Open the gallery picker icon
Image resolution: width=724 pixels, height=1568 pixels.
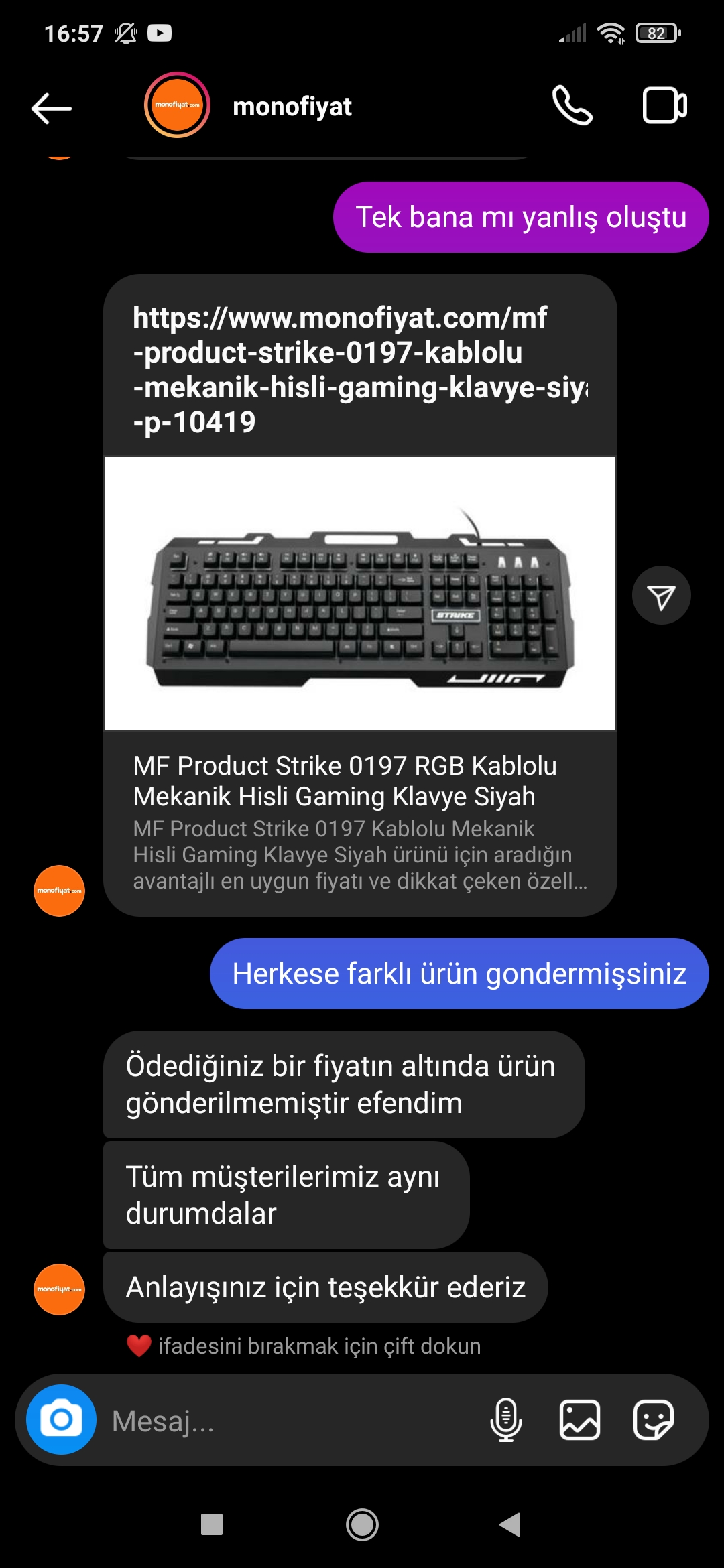[579, 1419]
